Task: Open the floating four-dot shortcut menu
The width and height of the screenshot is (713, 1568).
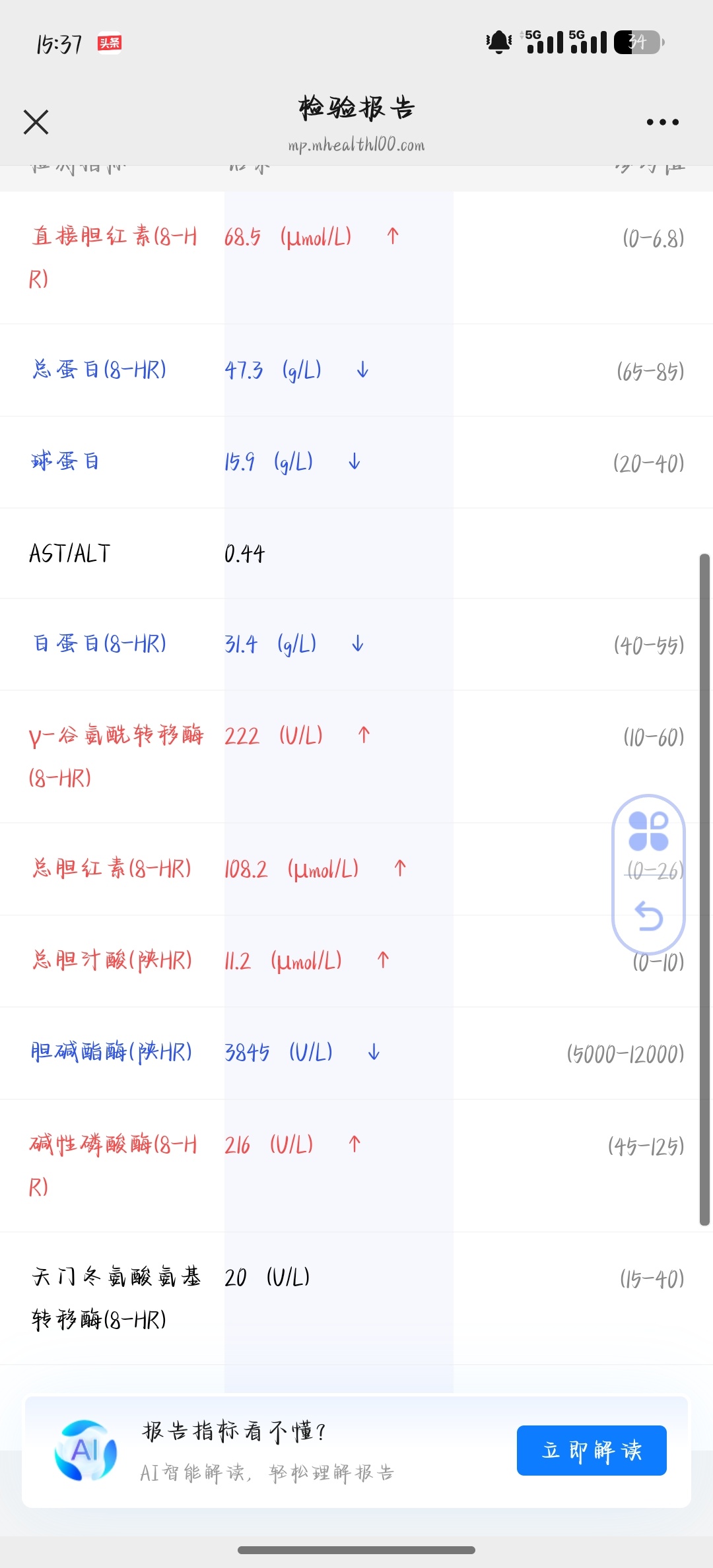Action: [648, 832]
